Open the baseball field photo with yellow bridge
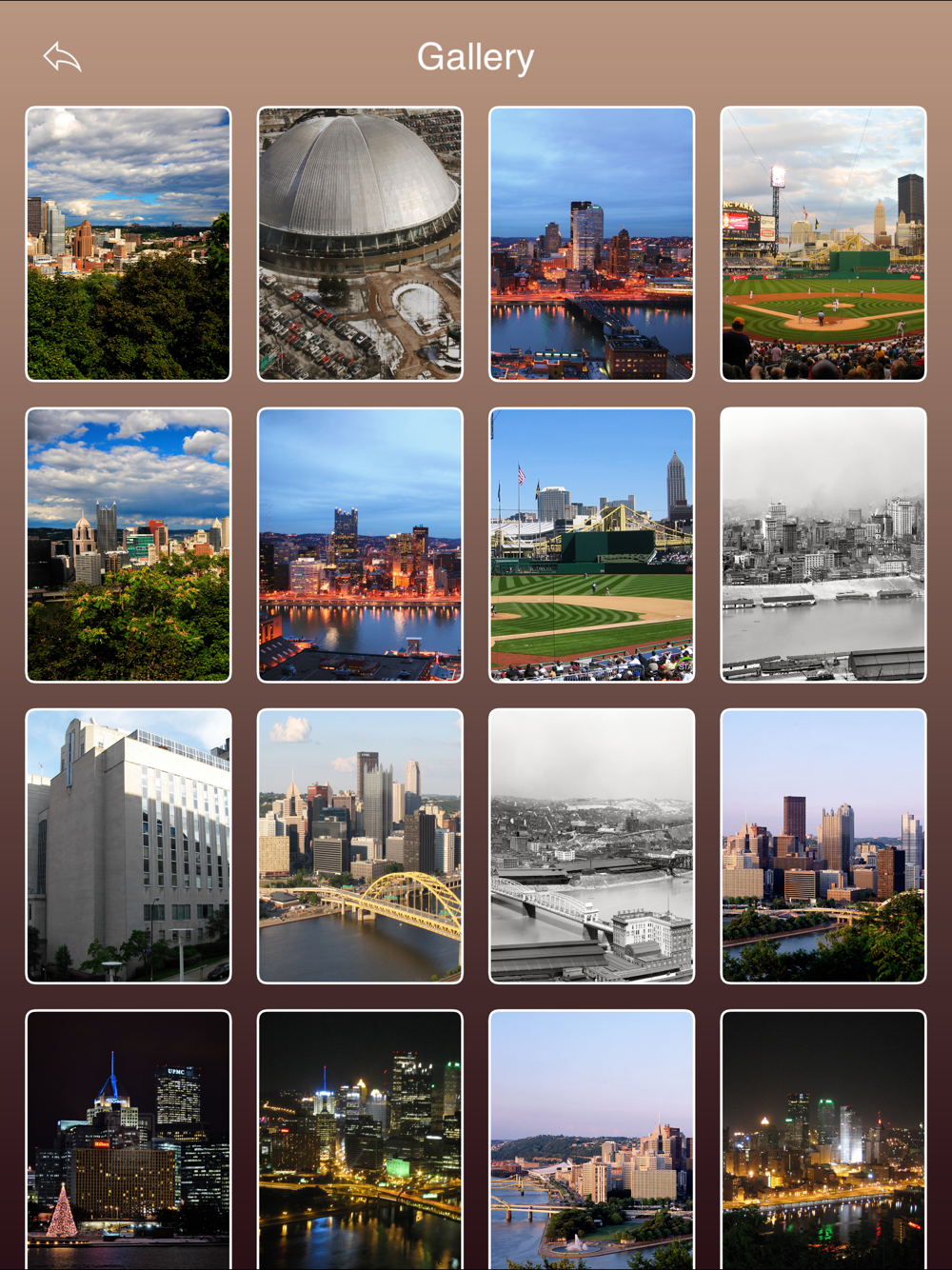Image resolution: width=952 pixels, height=1270 pixels. (x=591, y=545)
